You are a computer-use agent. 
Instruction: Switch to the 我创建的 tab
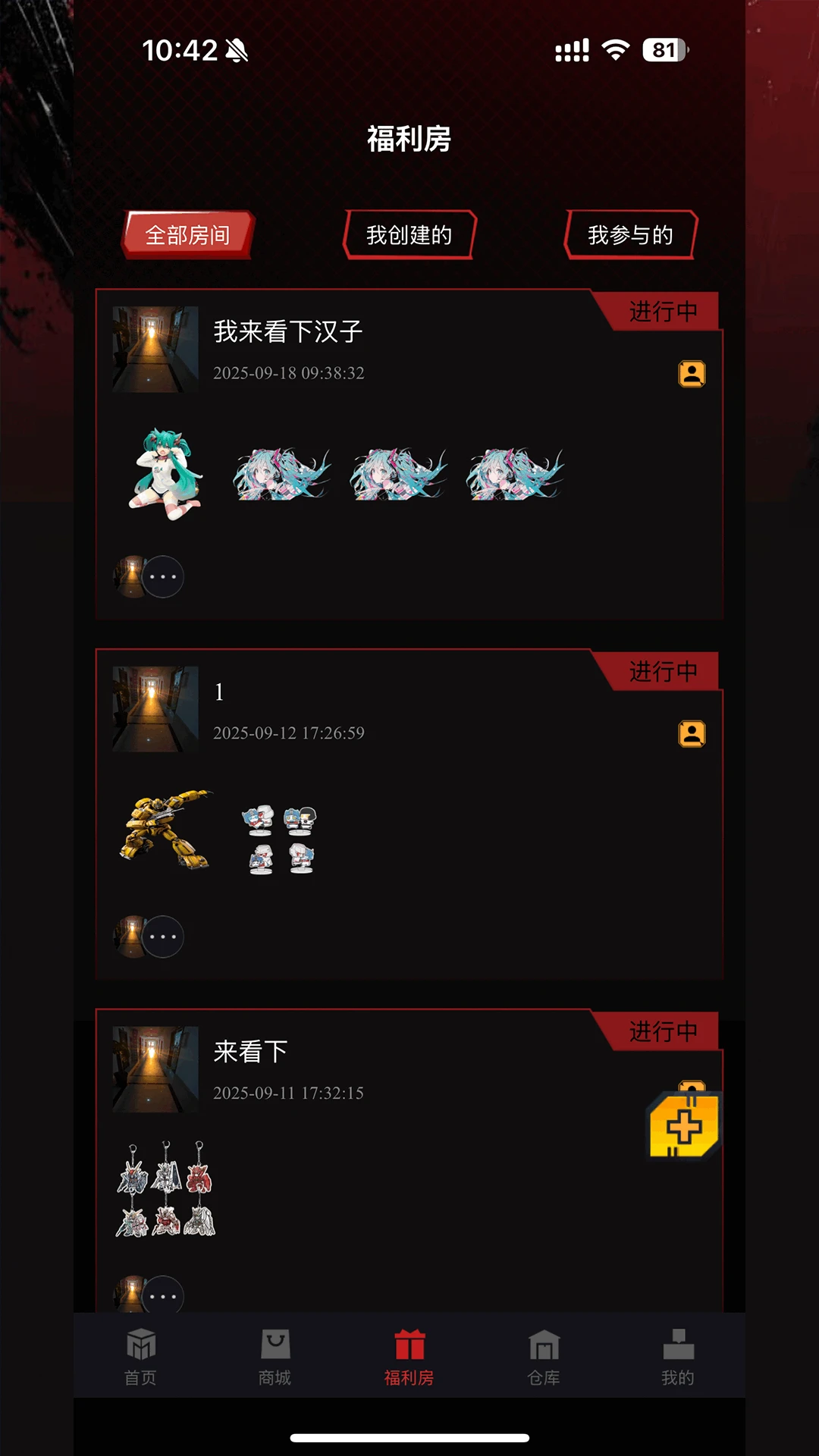[x=409, y=235]
